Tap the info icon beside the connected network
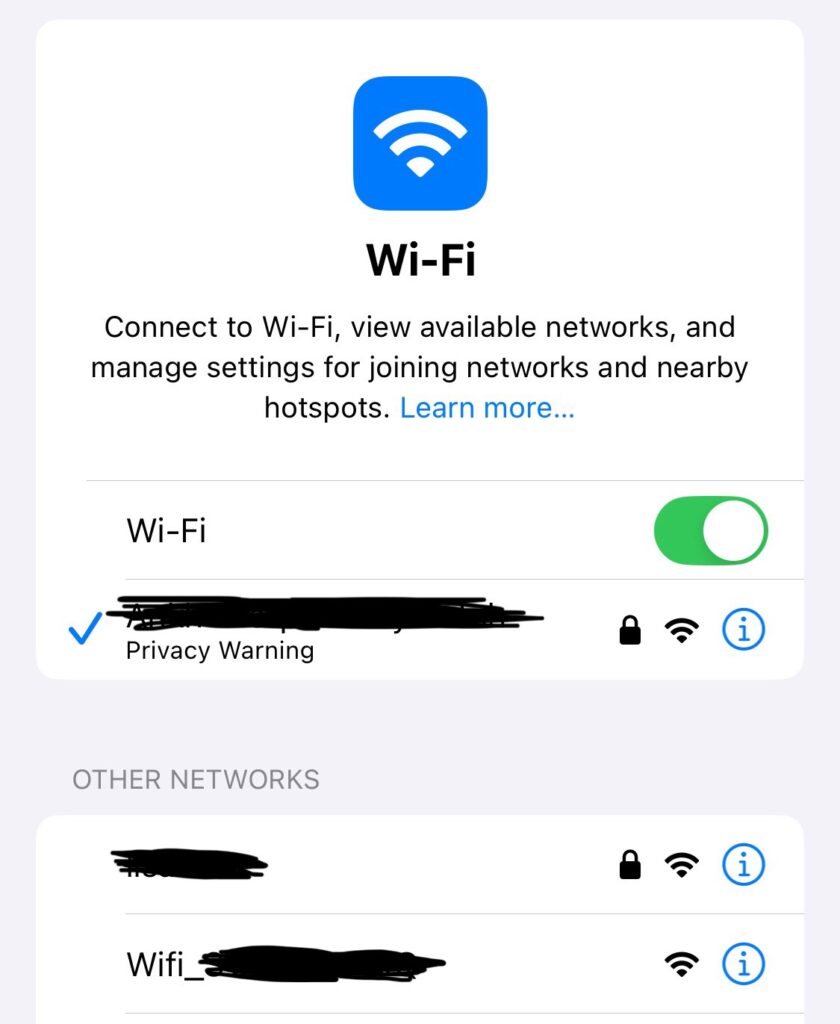The image size is (840, 1024). (x=743, y=628)
